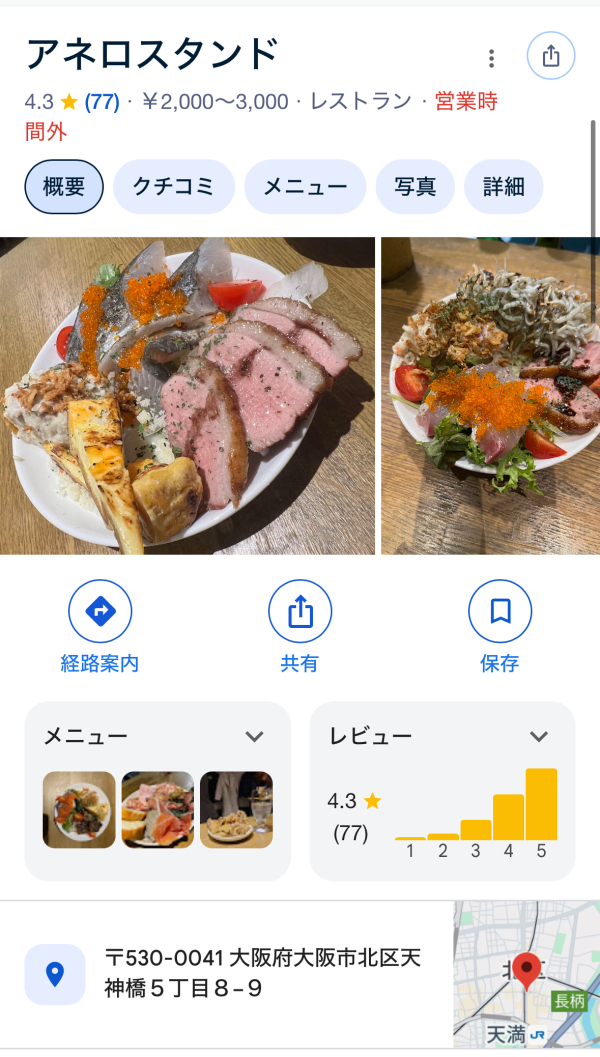The image size is (600, 1057).
Task: Open the address row 〒530-0041
Action: (262, 973)
